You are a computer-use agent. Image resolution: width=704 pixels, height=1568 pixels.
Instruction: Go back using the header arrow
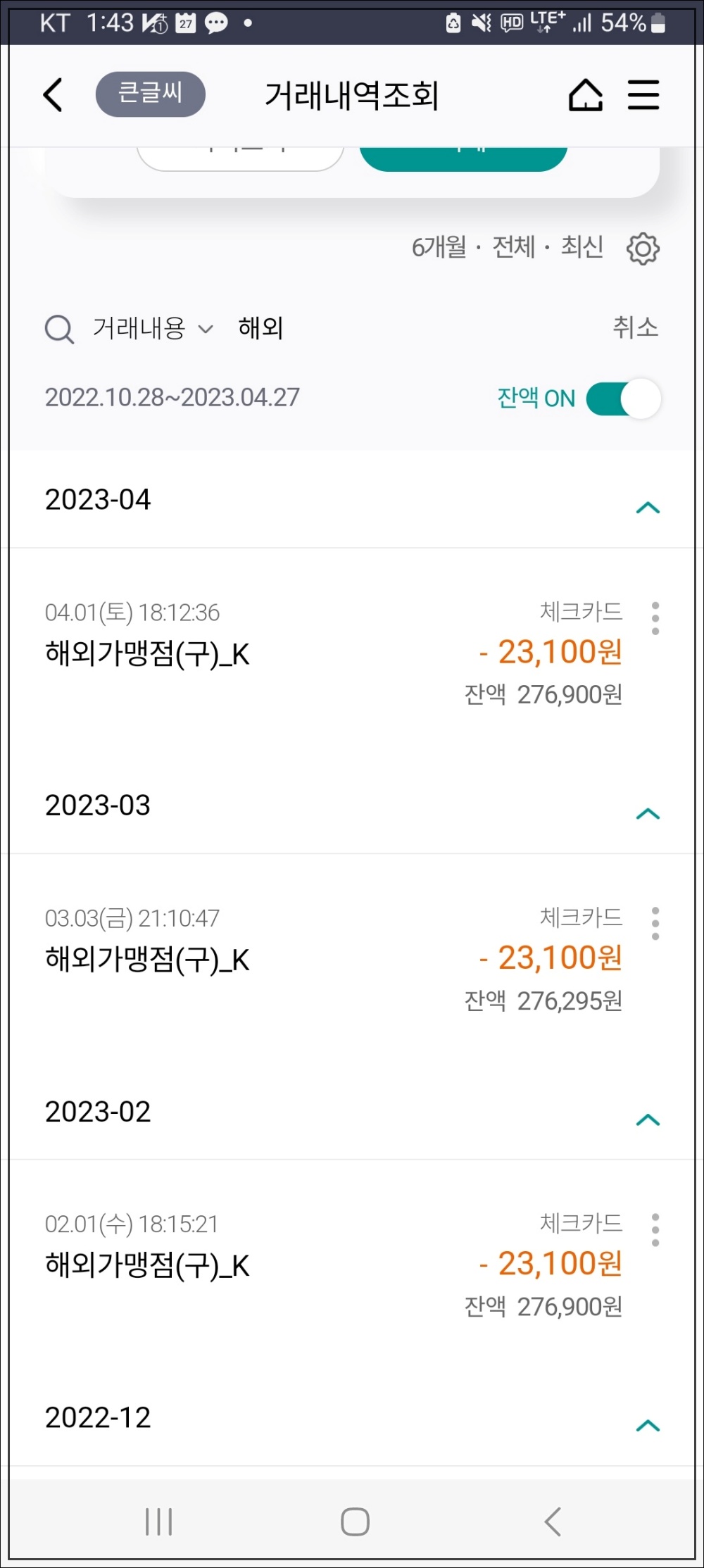54,95
